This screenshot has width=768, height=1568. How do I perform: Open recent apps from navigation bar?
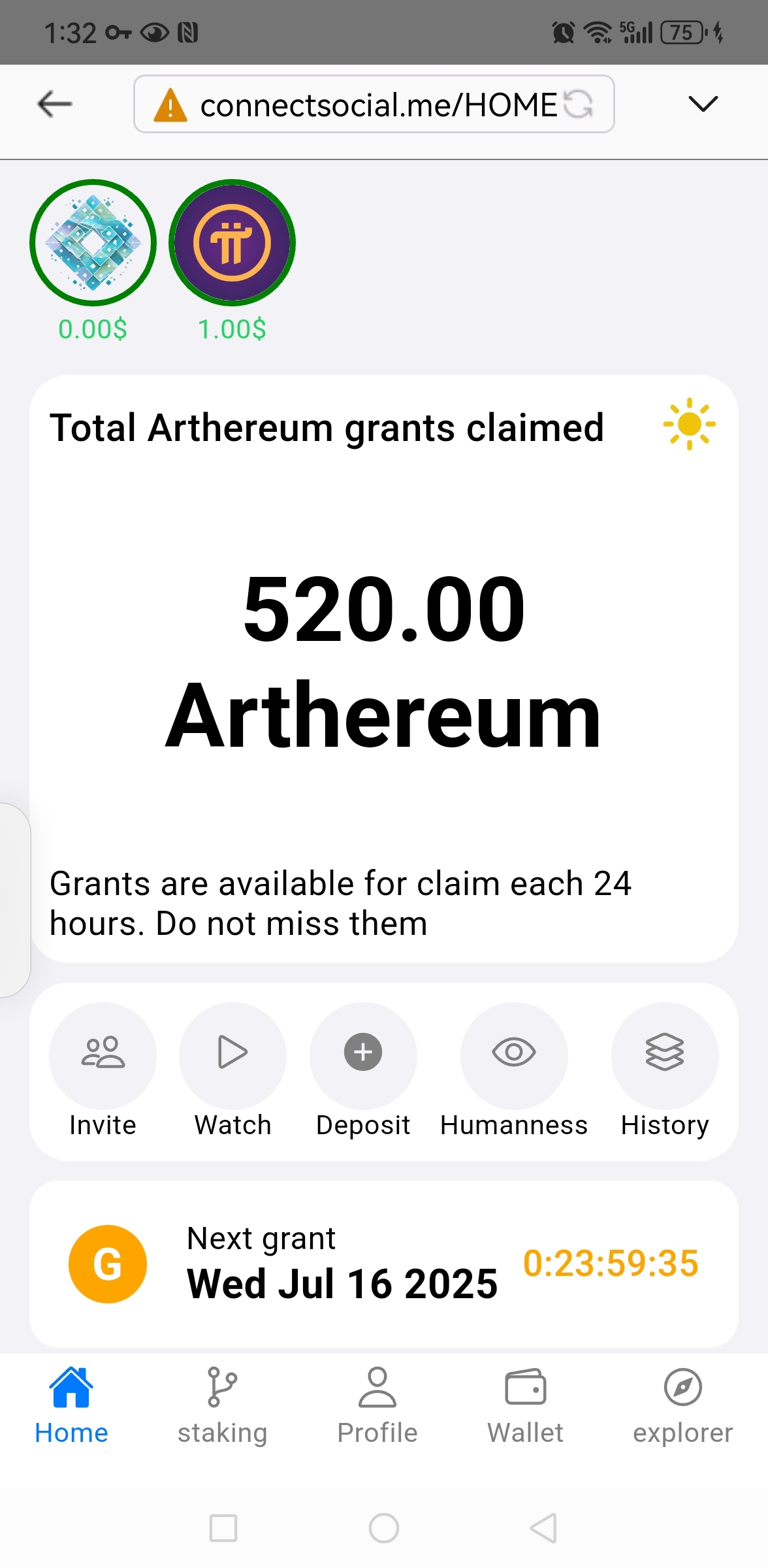click(x=223, y=1528)
